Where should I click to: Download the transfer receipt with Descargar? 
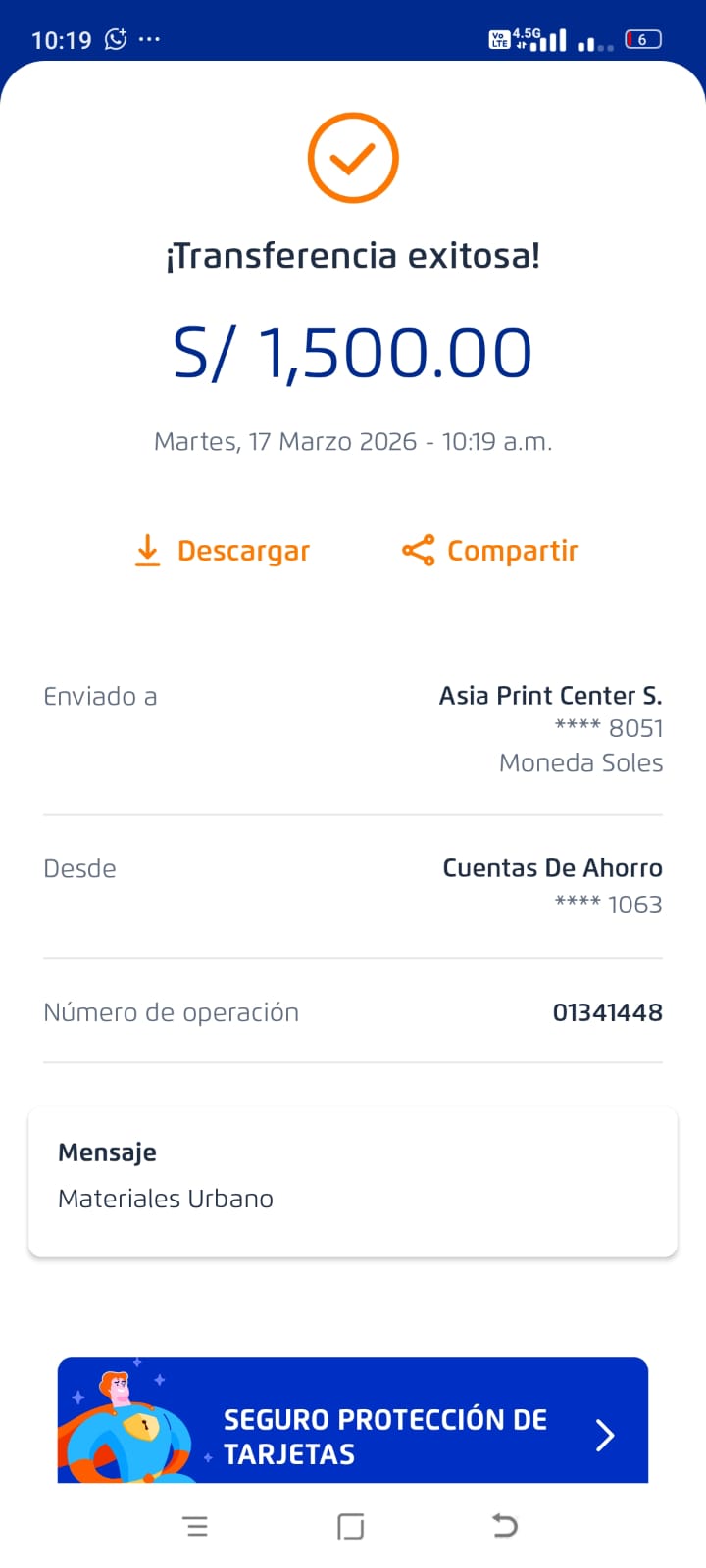click(223, 551)
